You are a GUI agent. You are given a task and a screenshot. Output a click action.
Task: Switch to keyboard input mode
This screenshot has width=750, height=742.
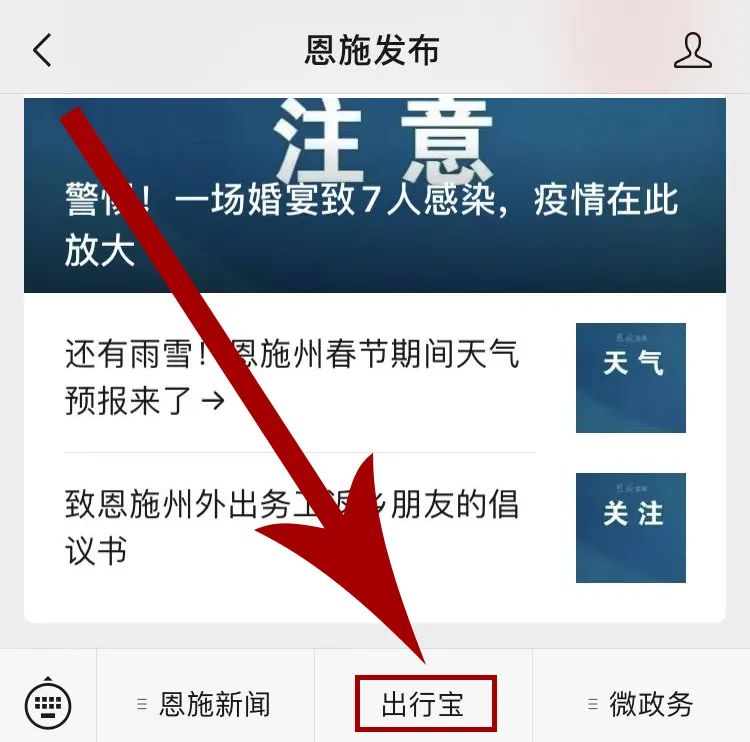point(47,704)
